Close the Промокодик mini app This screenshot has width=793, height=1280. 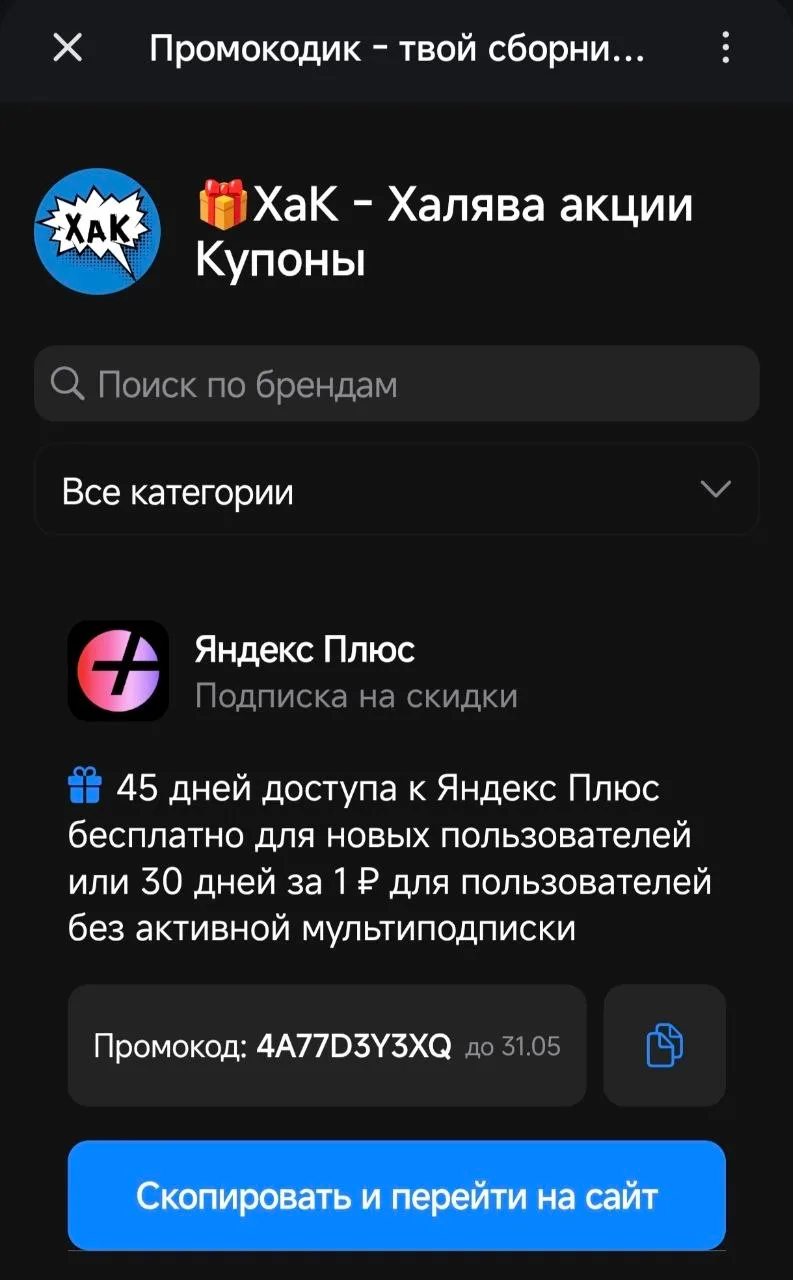tap(67, 47)
